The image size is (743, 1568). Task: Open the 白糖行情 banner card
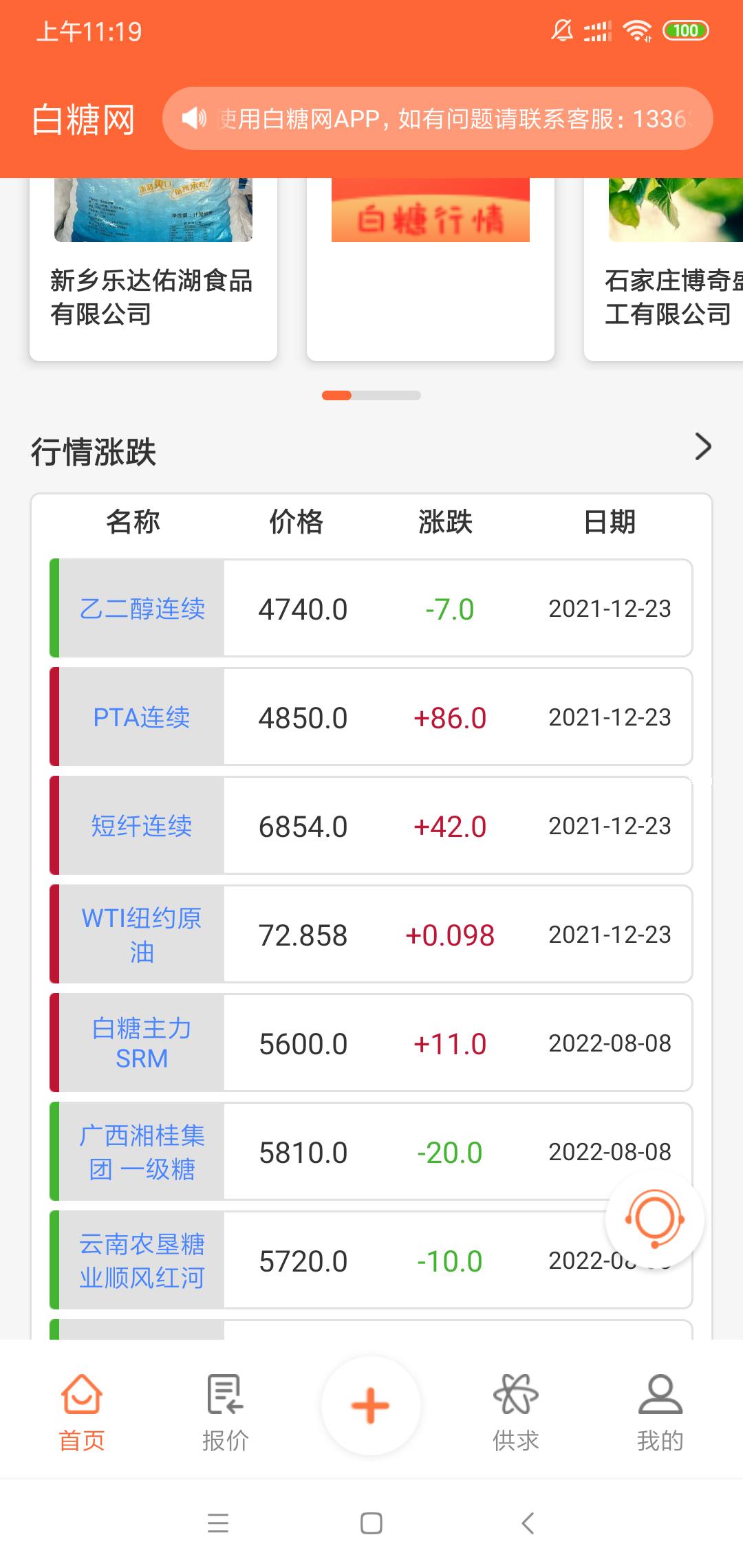click(431, 268)
